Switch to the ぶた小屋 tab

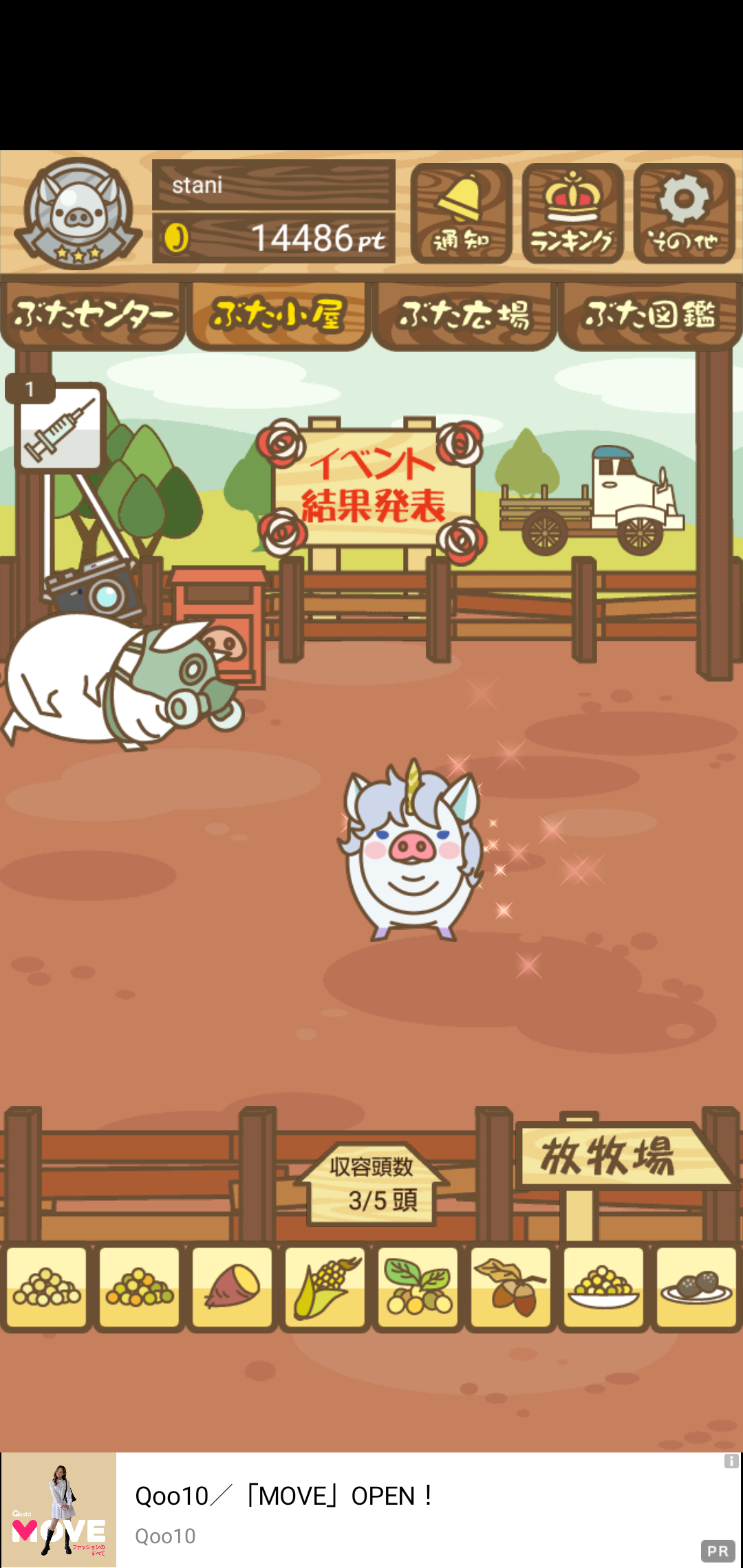279,316
